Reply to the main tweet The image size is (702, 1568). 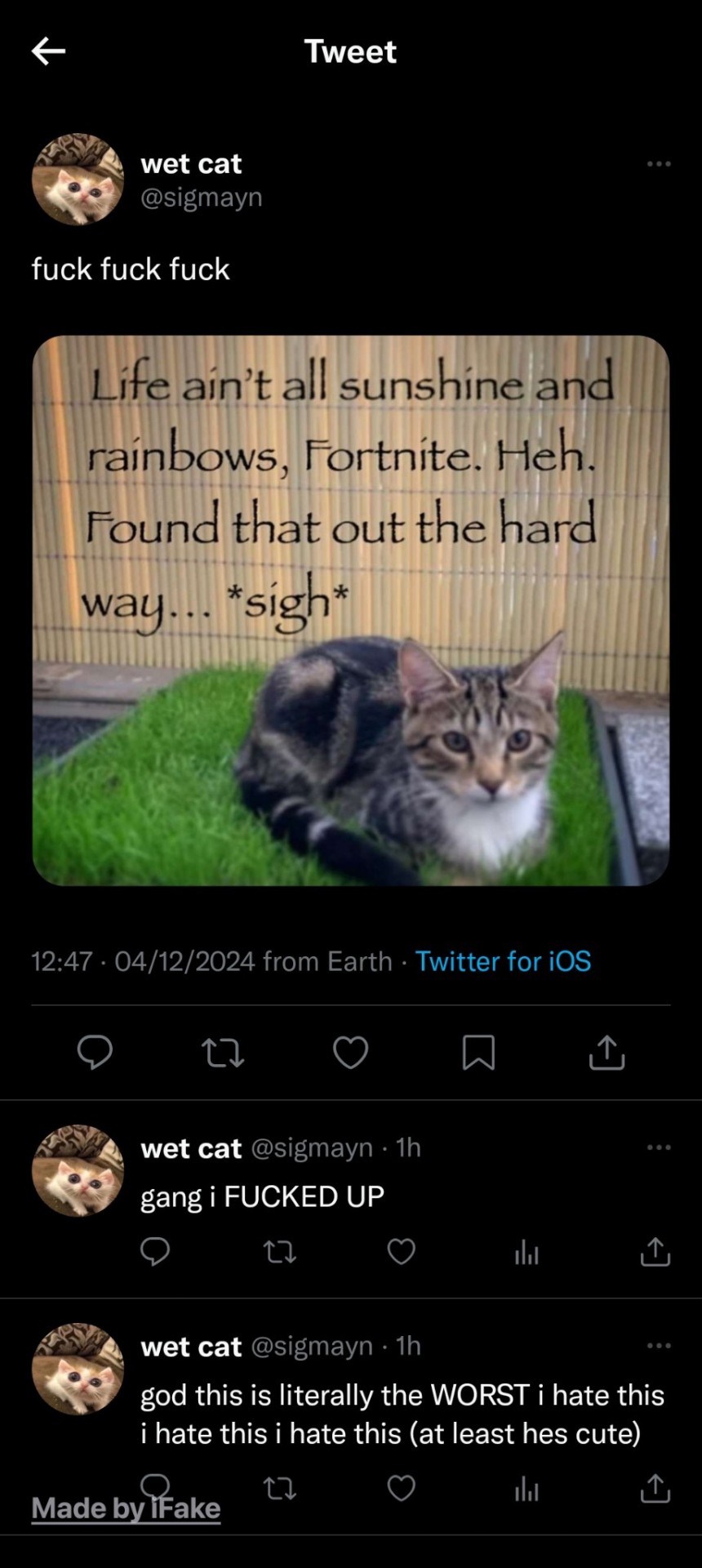click(95, 1052)
